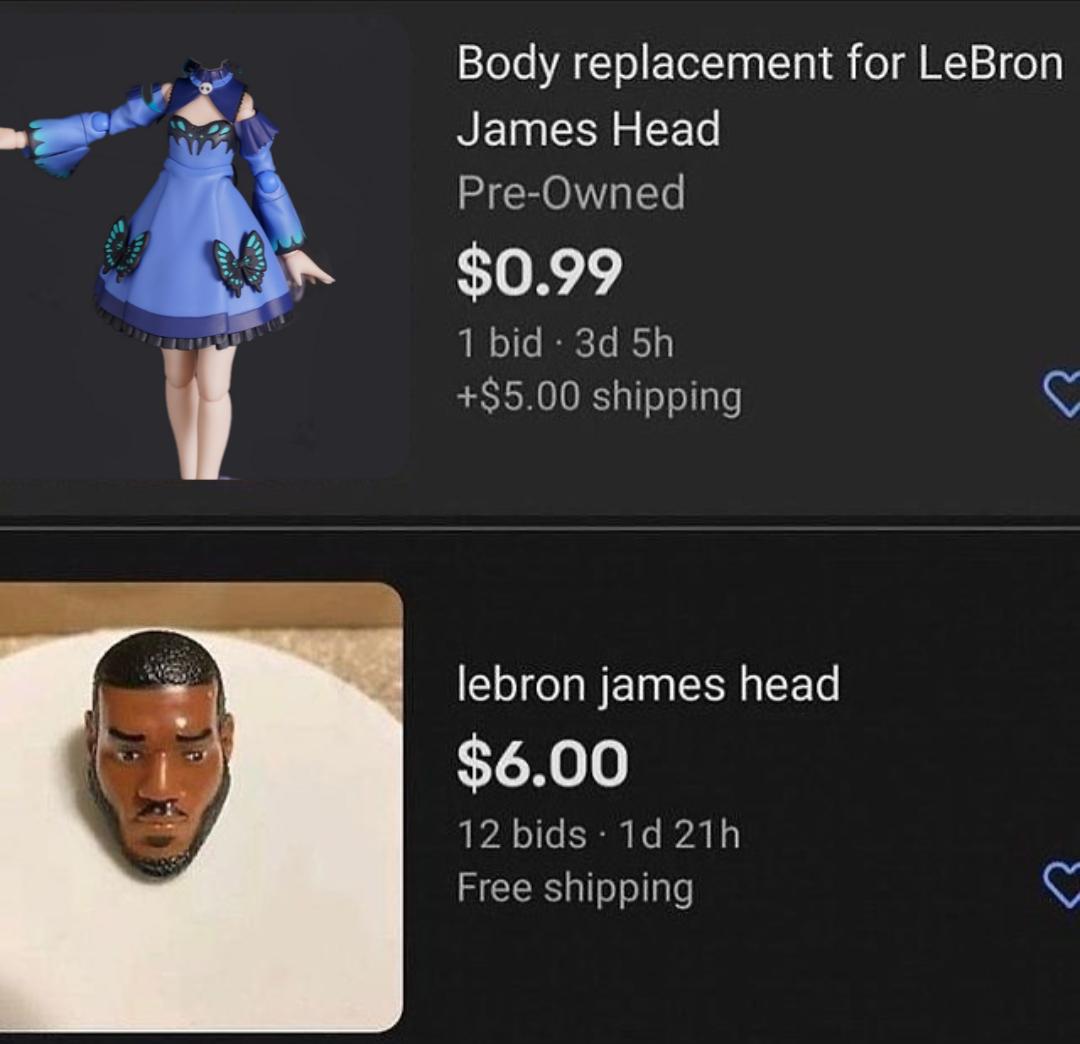
Task: Add the $0.99 body replacement listing to watchlist
Action: [x=1063, y=394]
